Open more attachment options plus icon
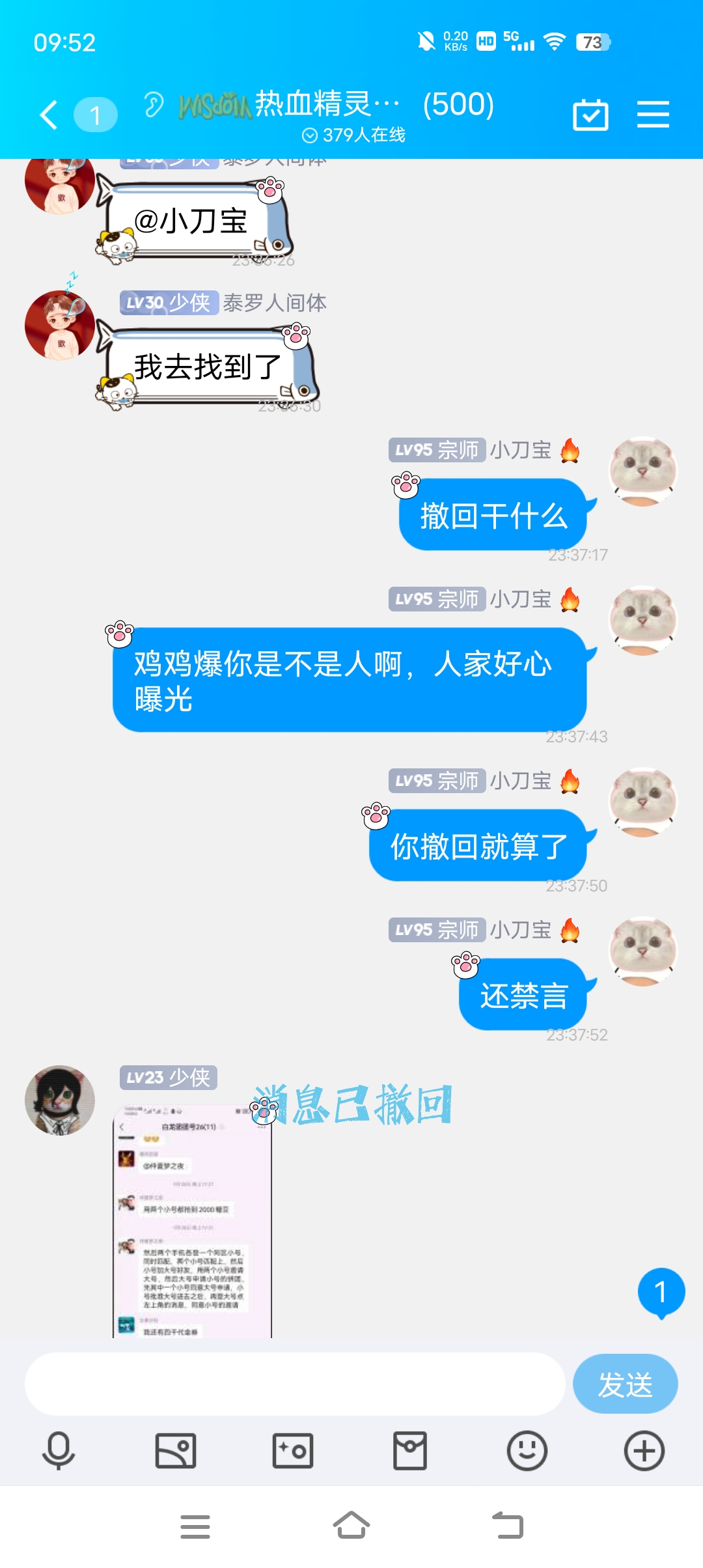 click(644, 1451)
